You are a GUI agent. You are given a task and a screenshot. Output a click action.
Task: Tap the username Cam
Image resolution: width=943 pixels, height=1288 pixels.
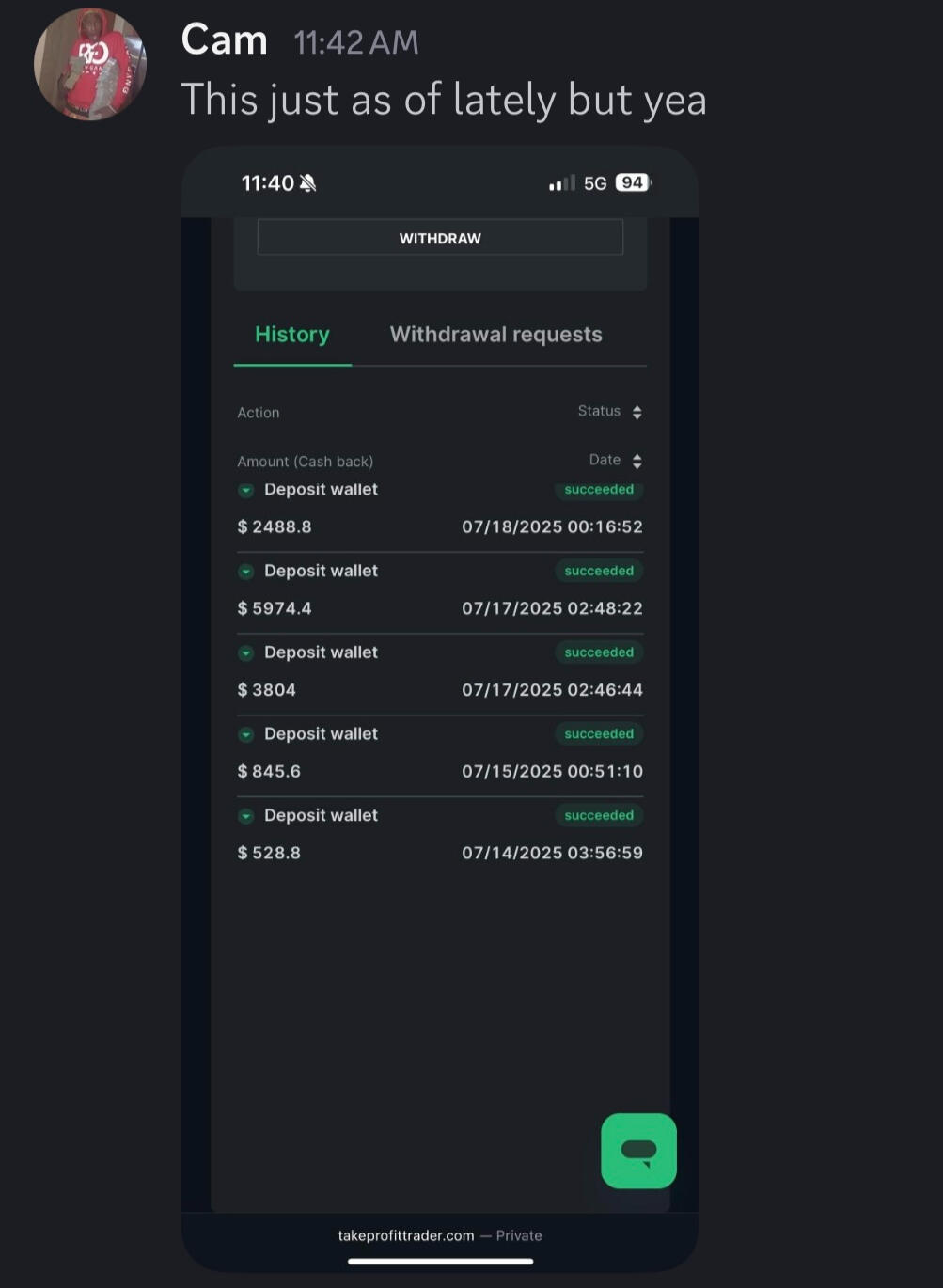click(224, 40)
